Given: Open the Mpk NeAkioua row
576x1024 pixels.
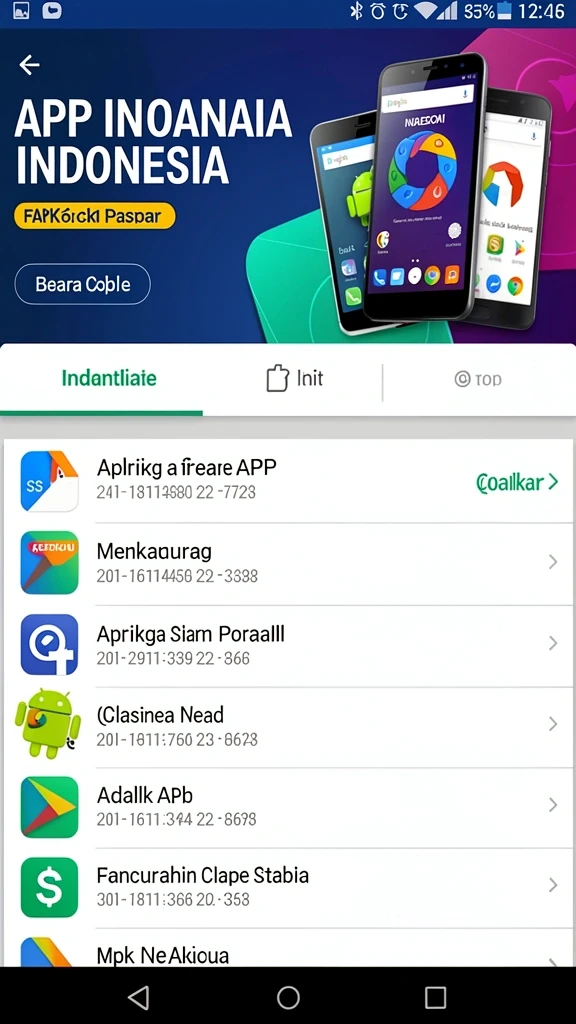Looking at the screenshot, I should [288, 948].
